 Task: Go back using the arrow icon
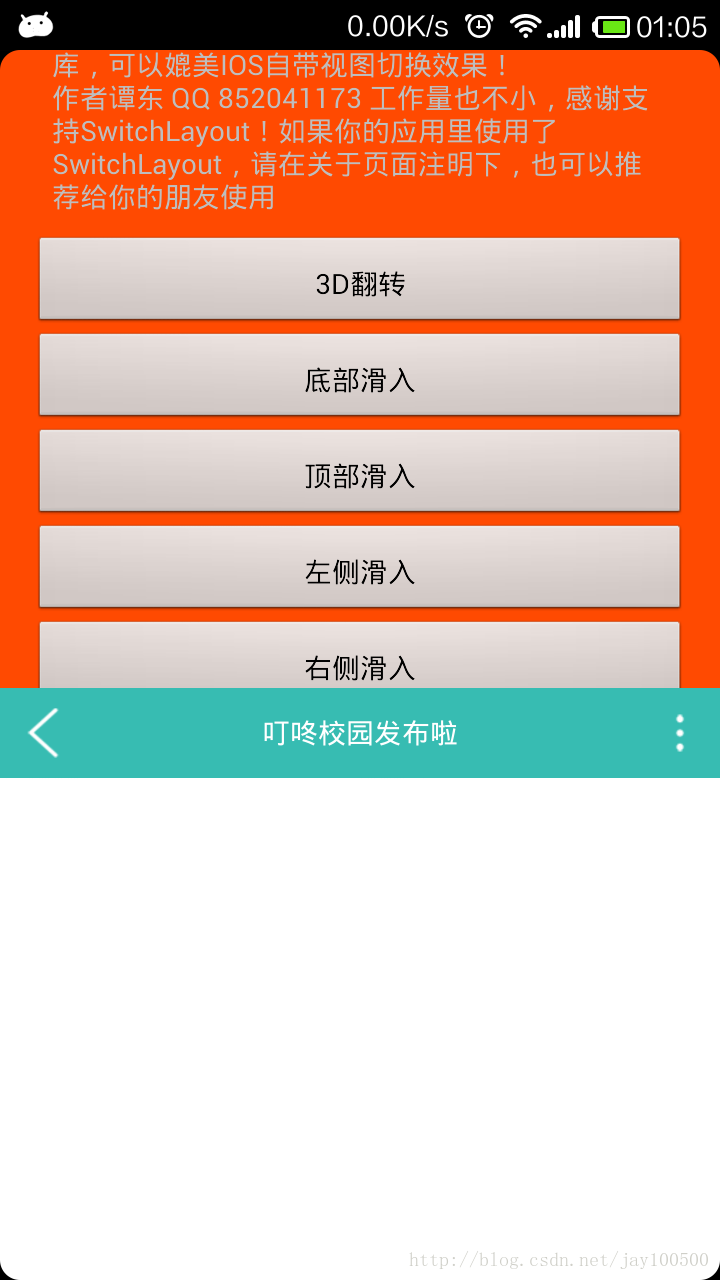point(44,733)
